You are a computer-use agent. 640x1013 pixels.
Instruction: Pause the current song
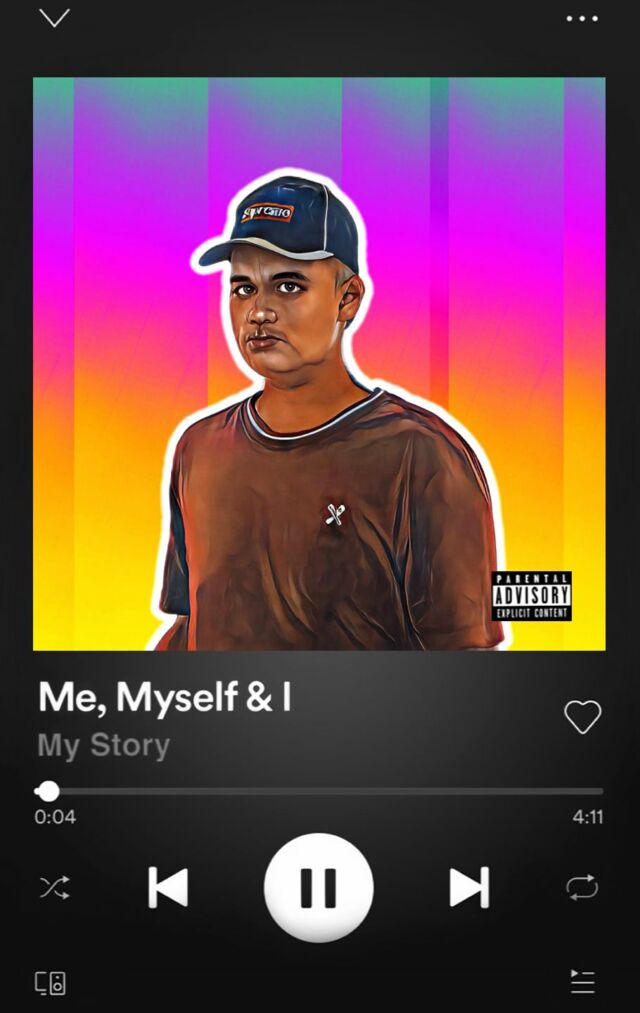click(319, 887)
